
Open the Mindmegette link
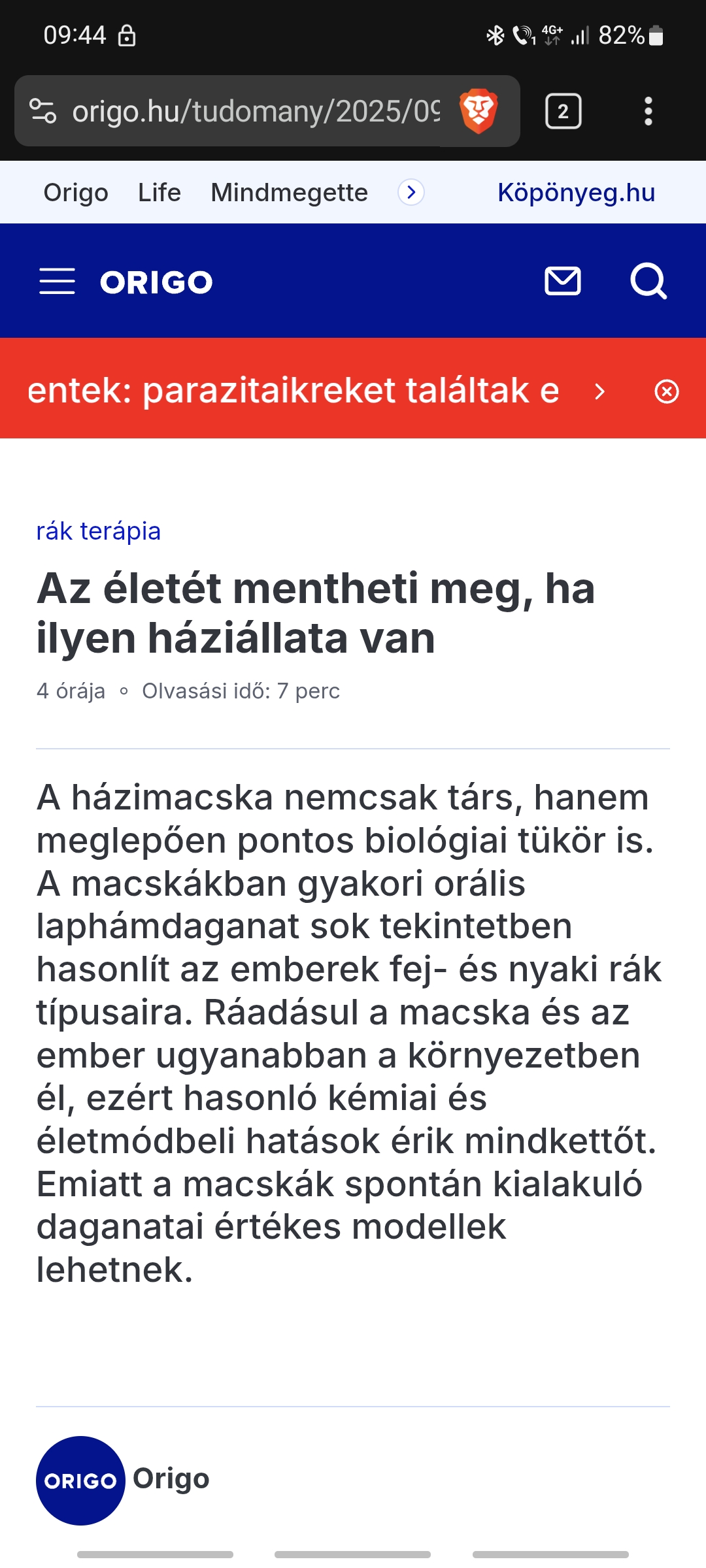290,193
